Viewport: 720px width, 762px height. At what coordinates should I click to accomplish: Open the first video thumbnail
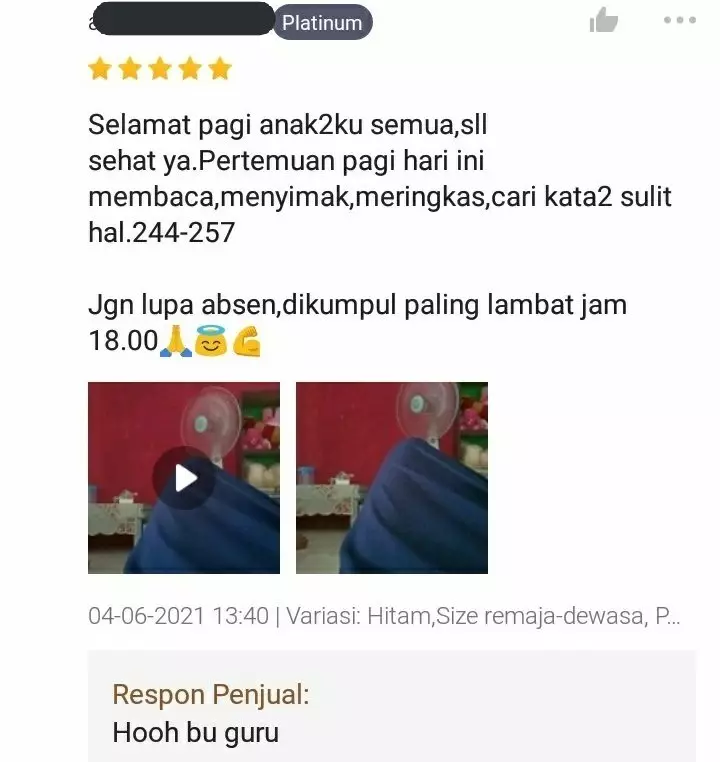click(x=183, y=478)
